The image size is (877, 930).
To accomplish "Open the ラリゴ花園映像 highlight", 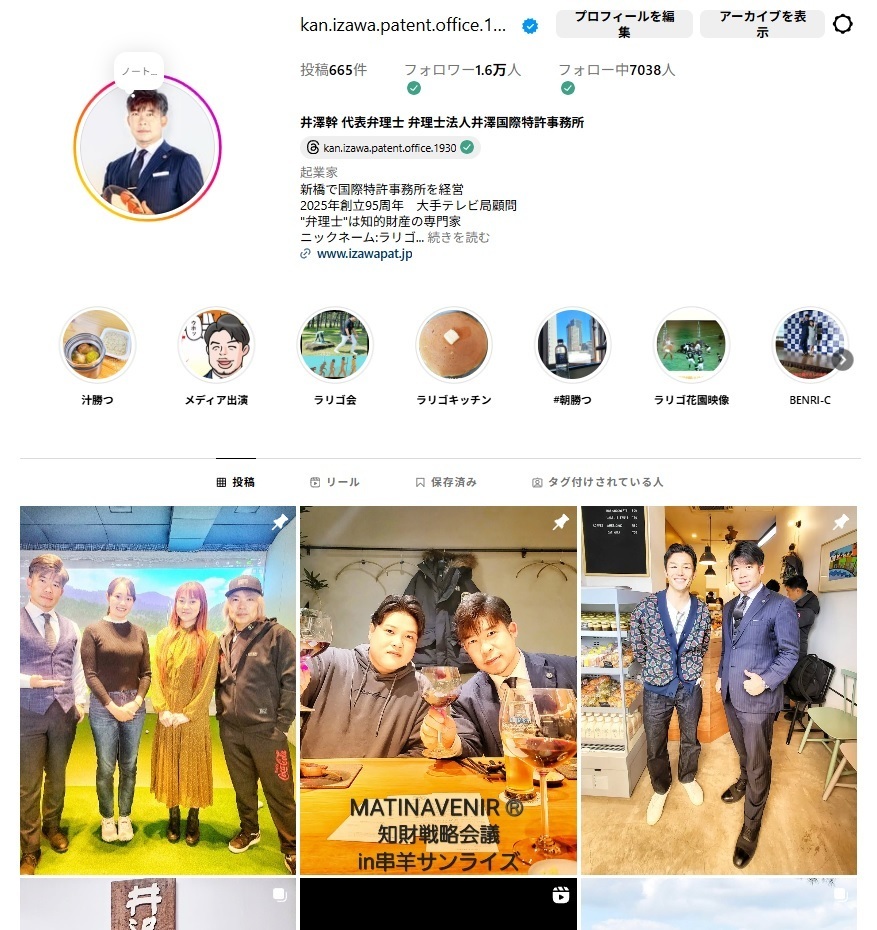I will click(x=691, y=345).
